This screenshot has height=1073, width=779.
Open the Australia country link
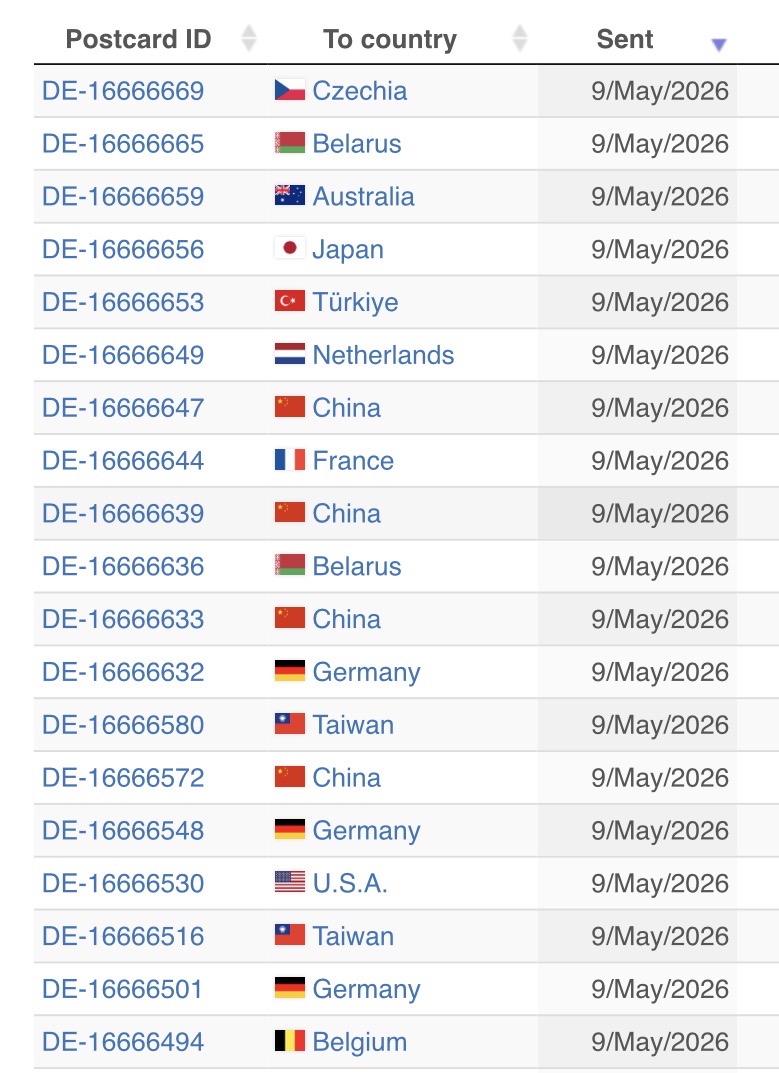(x=363, y=196)
